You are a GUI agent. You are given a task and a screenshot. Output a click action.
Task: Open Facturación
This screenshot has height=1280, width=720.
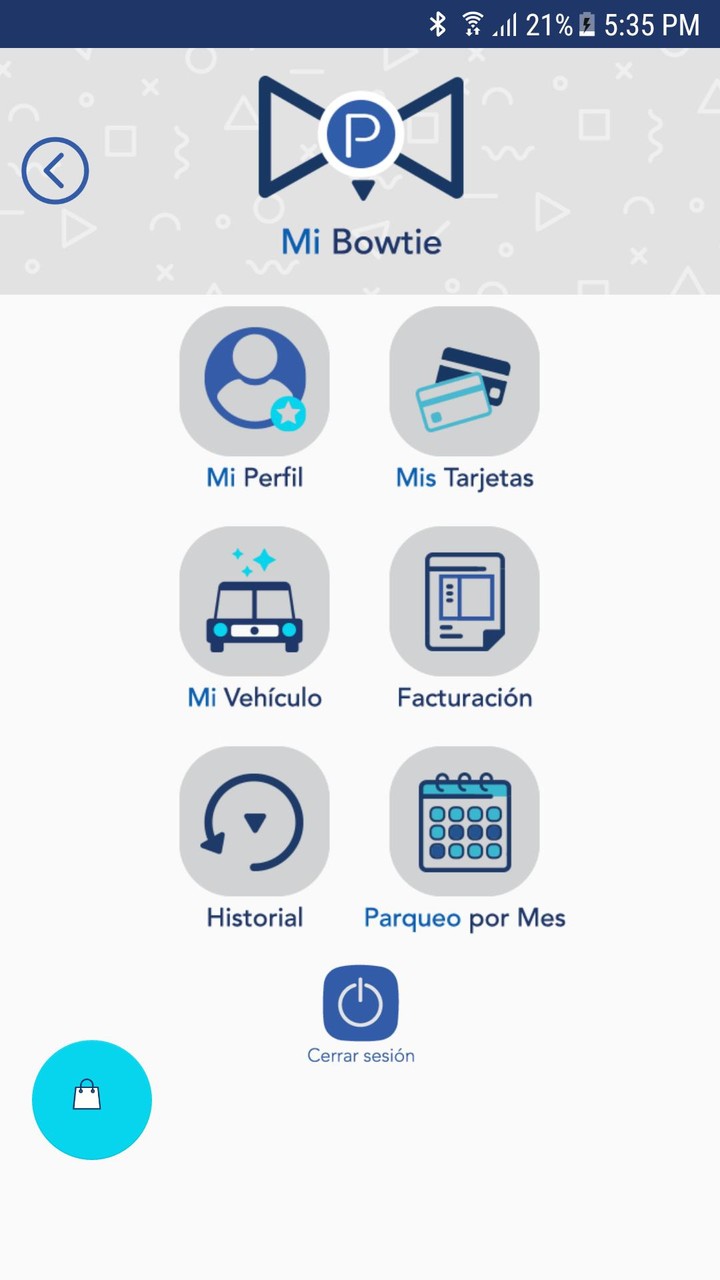tap(464, 602)
